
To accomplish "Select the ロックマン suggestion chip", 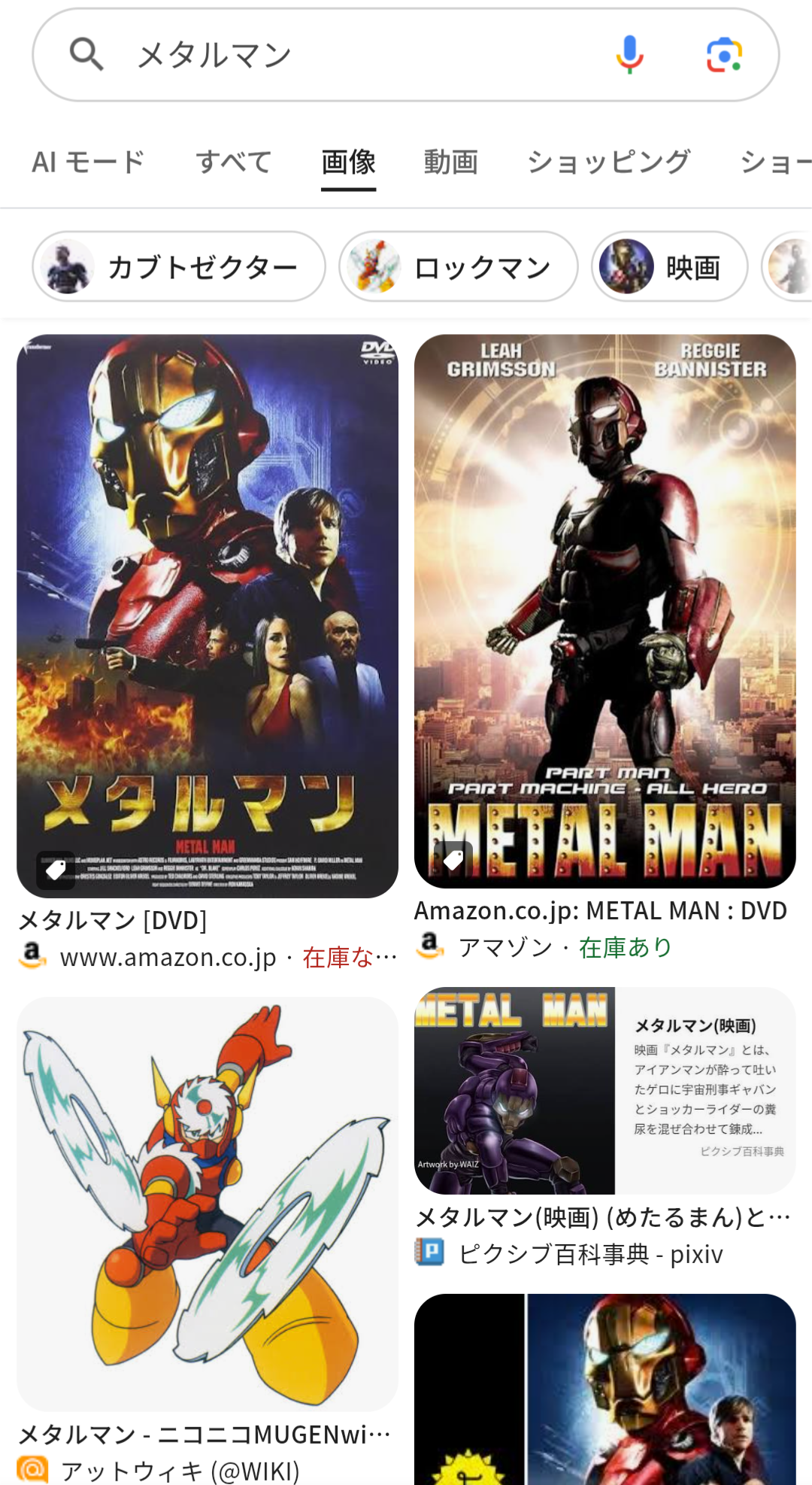I will tap(458, 267).
